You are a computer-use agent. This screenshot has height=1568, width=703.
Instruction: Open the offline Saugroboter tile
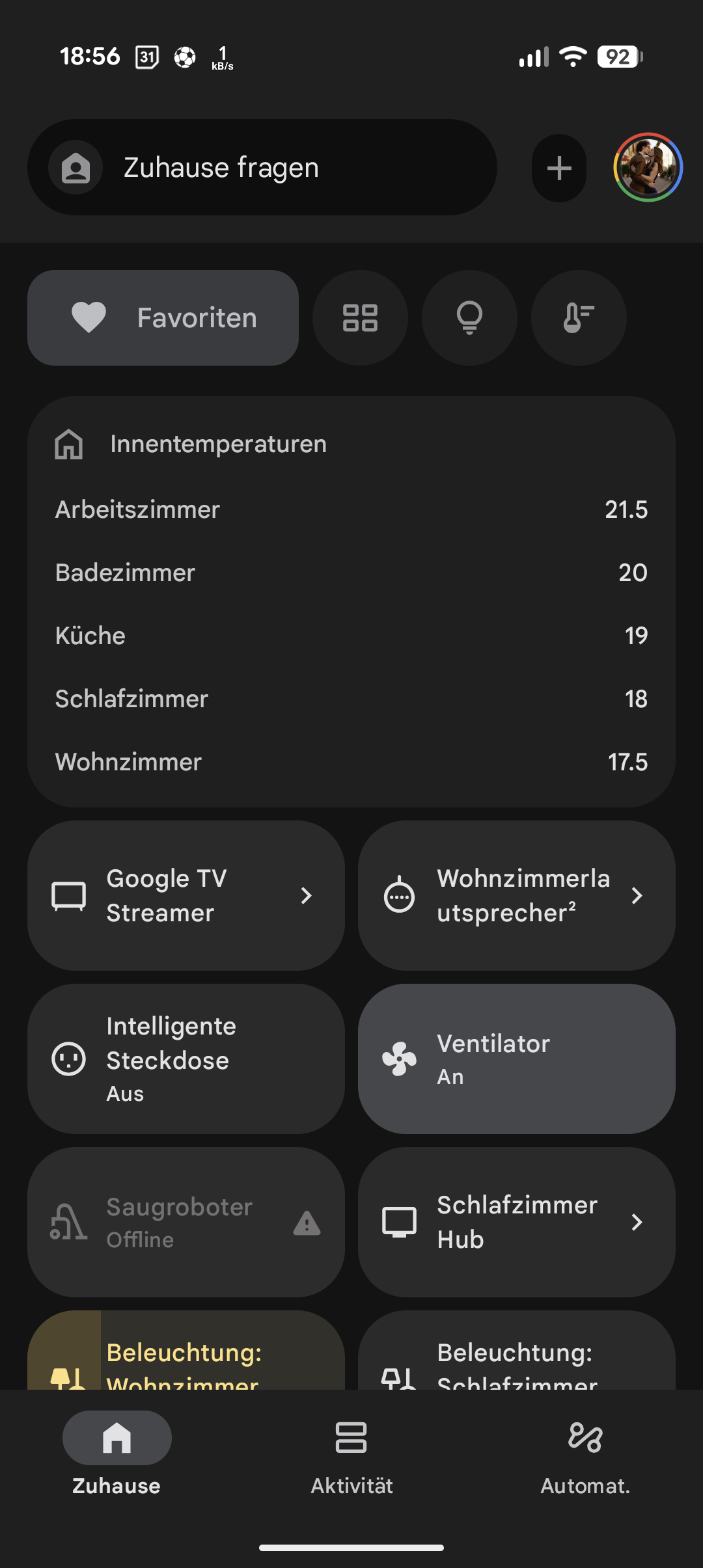tap(186, 1222)
